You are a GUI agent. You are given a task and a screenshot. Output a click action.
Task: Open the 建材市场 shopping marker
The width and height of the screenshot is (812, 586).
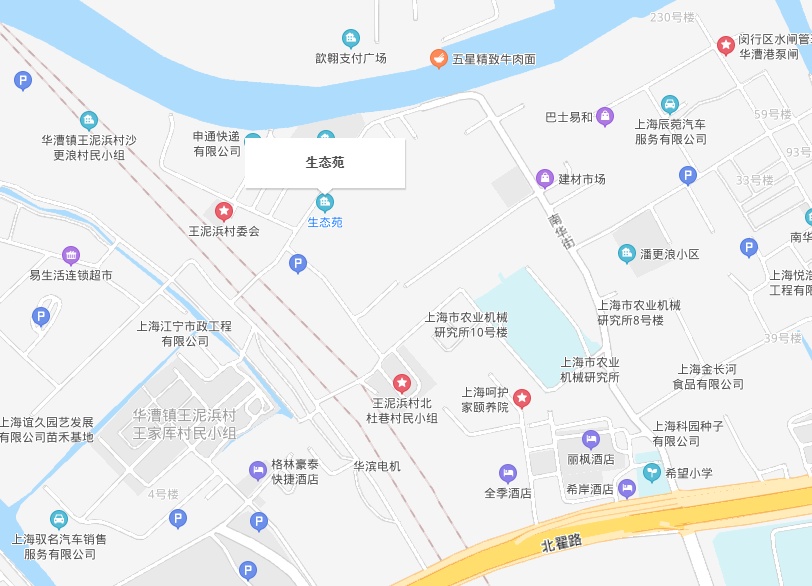click(x=545, y=179)
